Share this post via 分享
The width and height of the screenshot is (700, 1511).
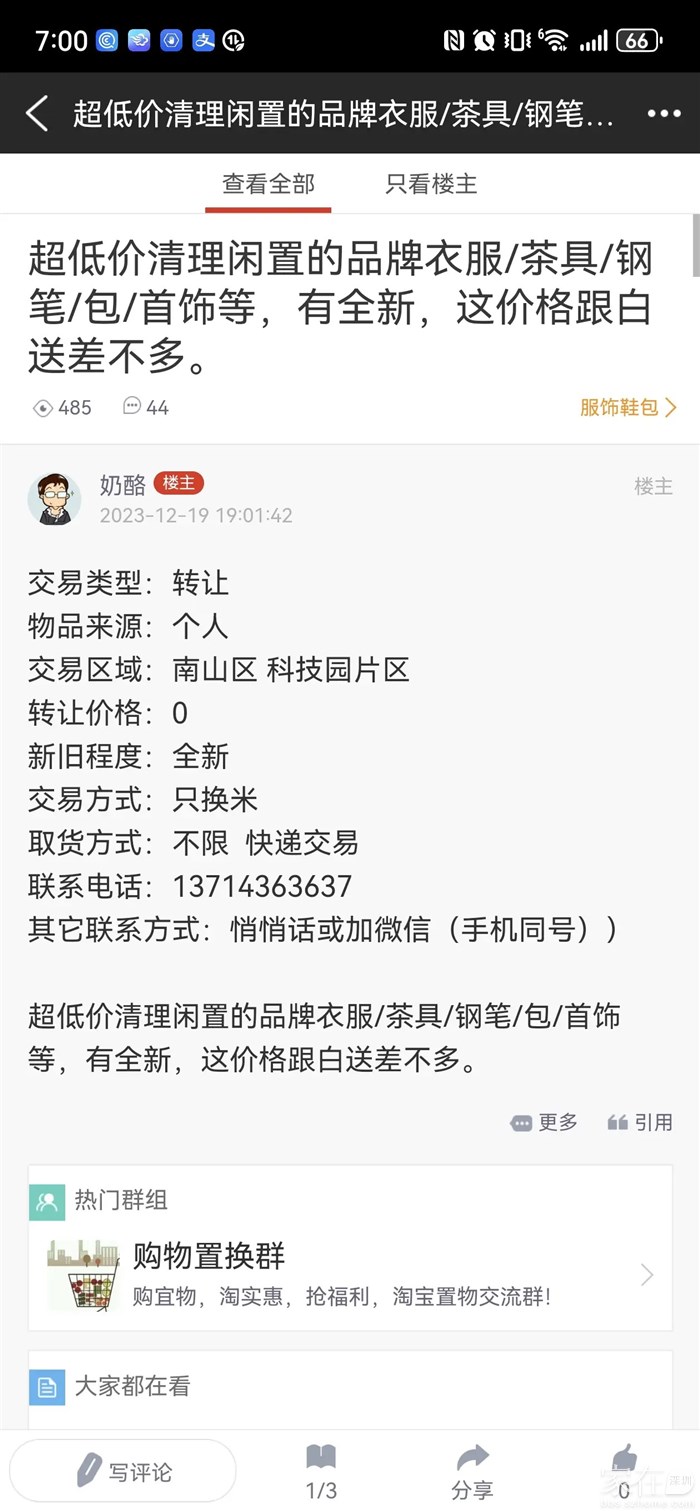pyautogui.click(x=472, y=1471)
